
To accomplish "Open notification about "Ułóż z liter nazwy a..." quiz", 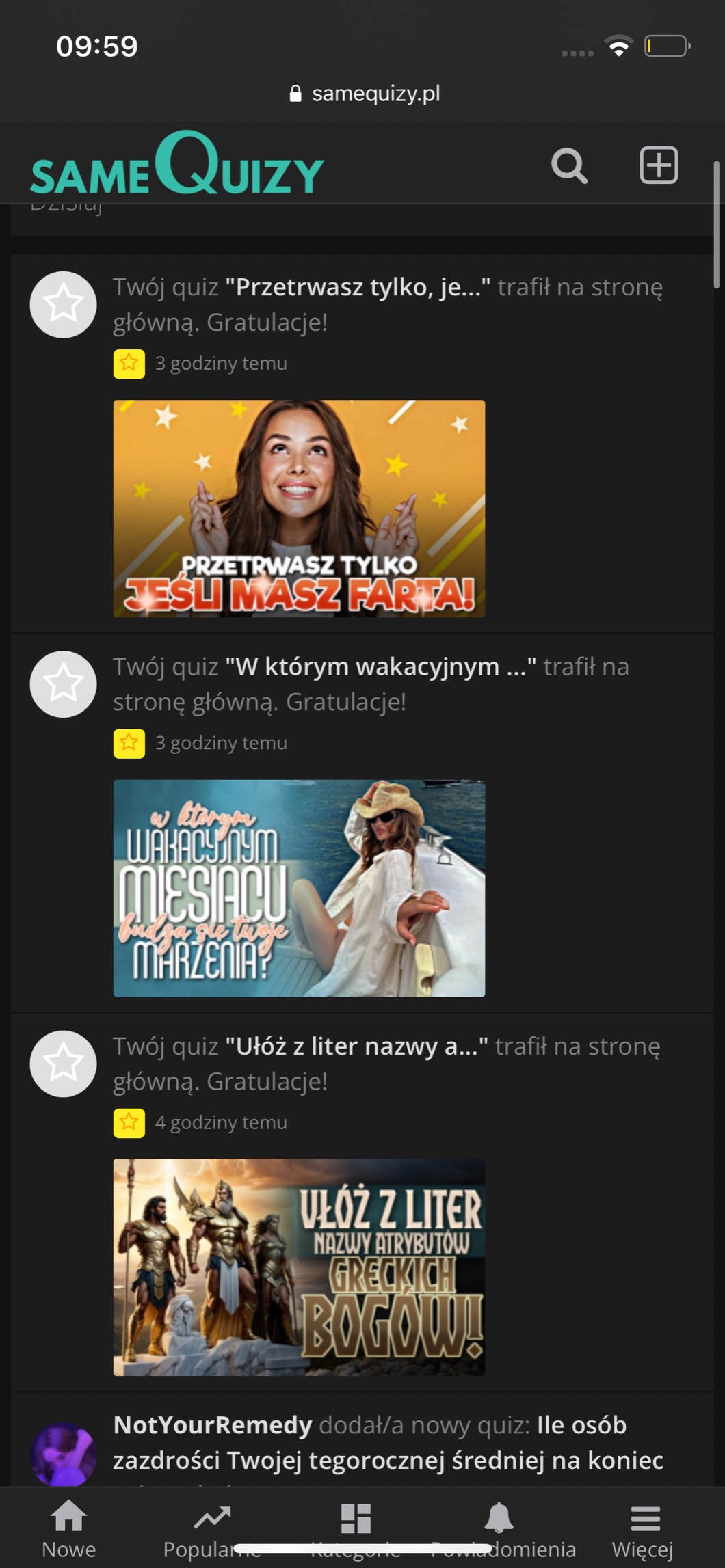I will click(x=387, y=1063).
